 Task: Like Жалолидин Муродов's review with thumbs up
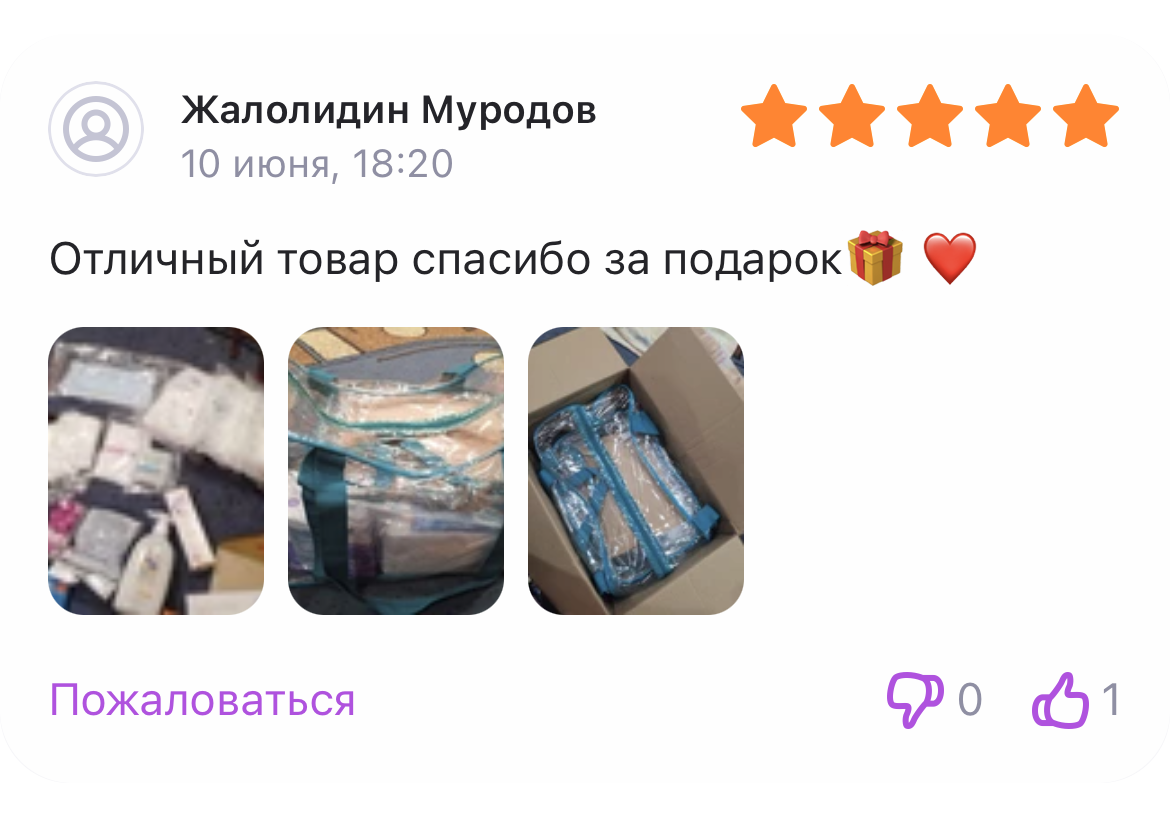point(1060,699)
